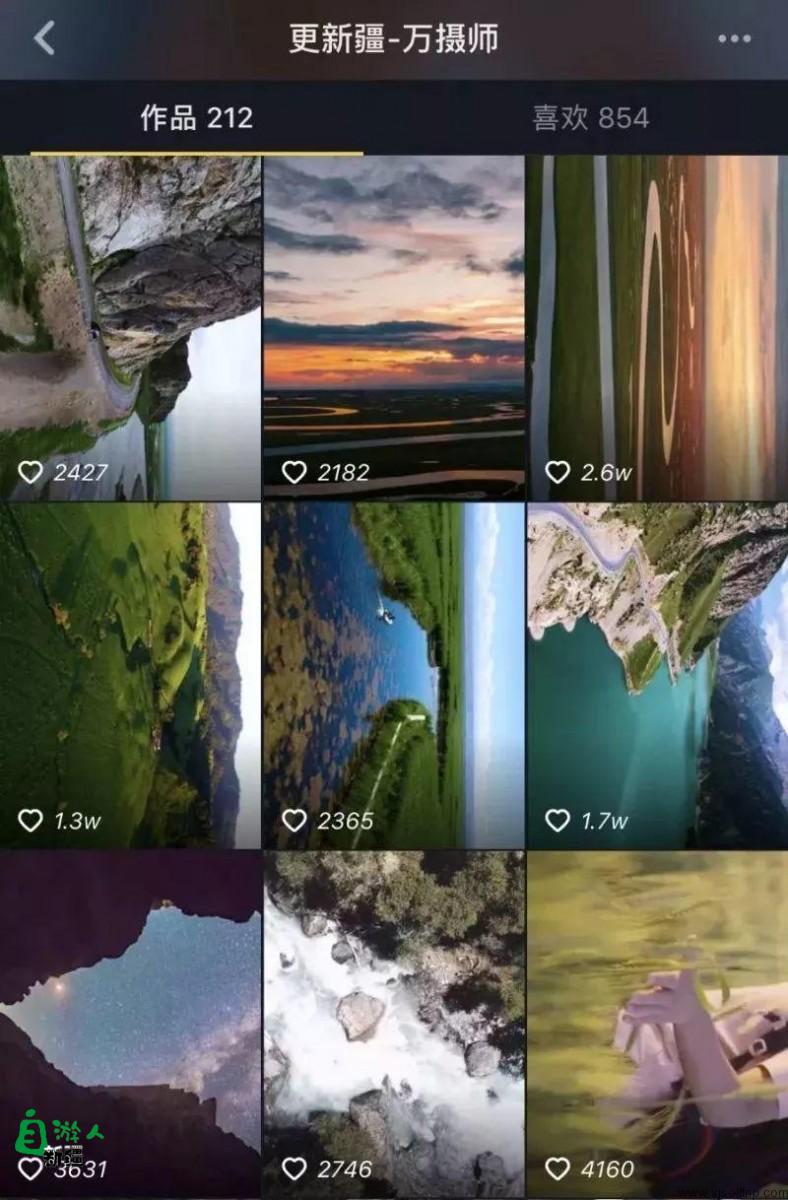Image resolution: width=788 pixels, height=1200 pixels.
Task: Open the sunset video with 2182 likes
Action: [x=394, y=327]
